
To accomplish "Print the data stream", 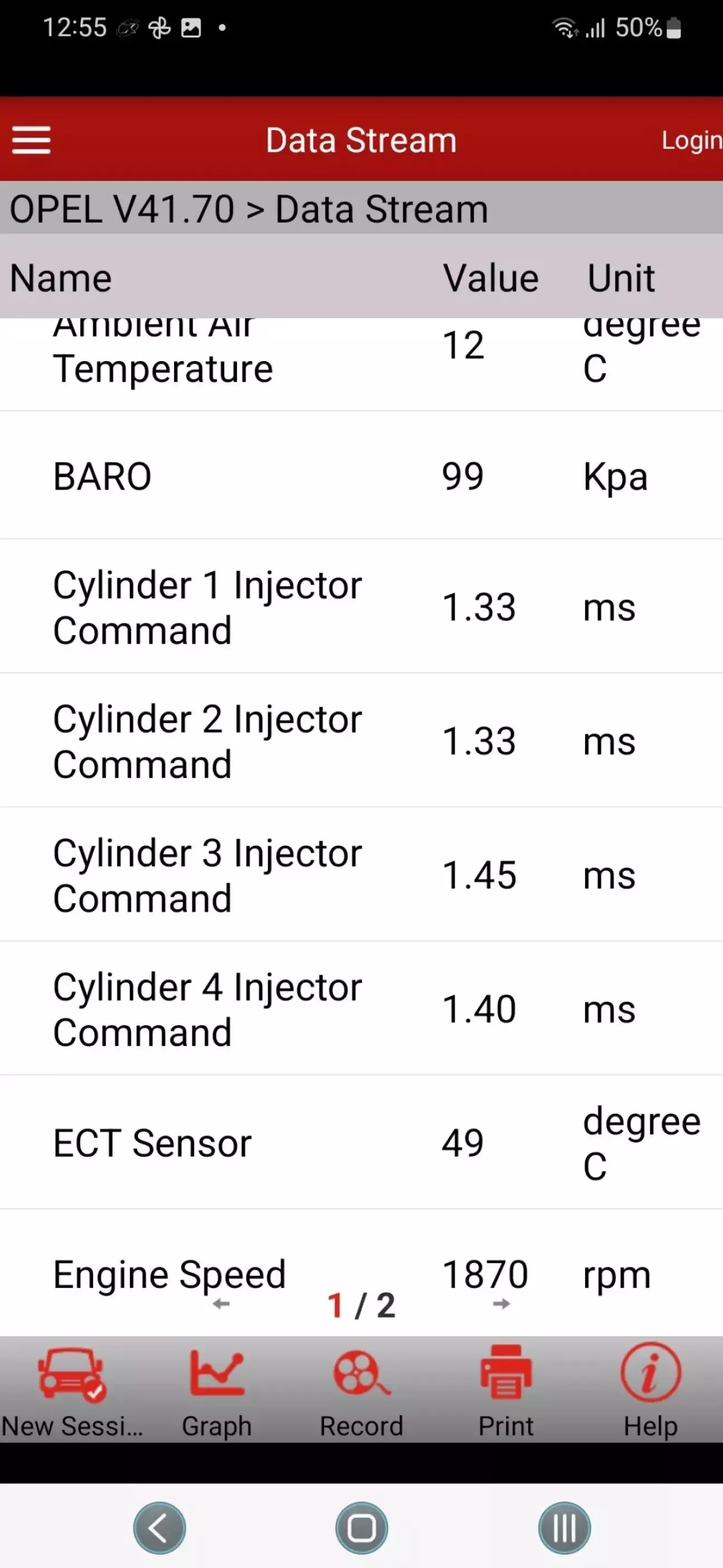I will 506,1392.
